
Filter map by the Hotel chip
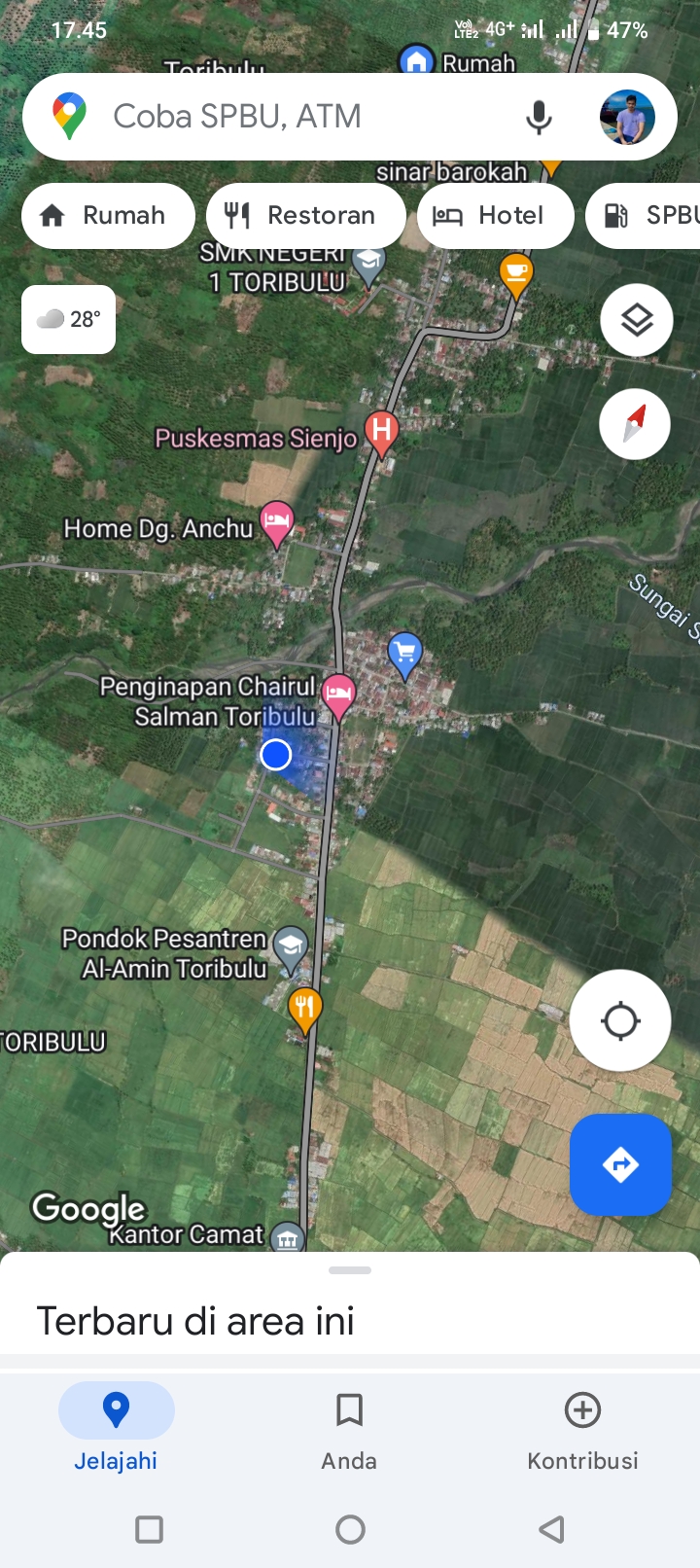click(x=495, y=215)
